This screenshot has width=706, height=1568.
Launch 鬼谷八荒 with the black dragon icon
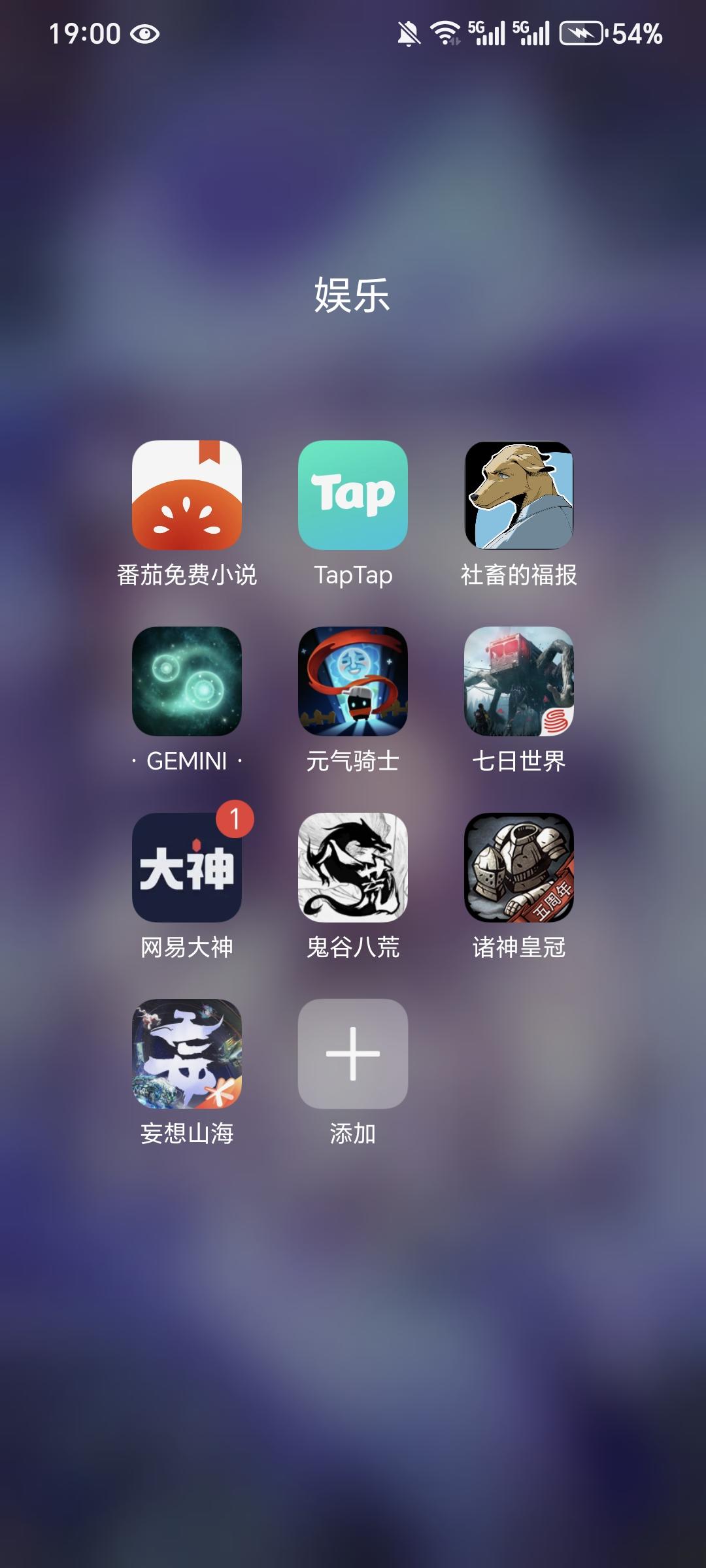[353, 869]
